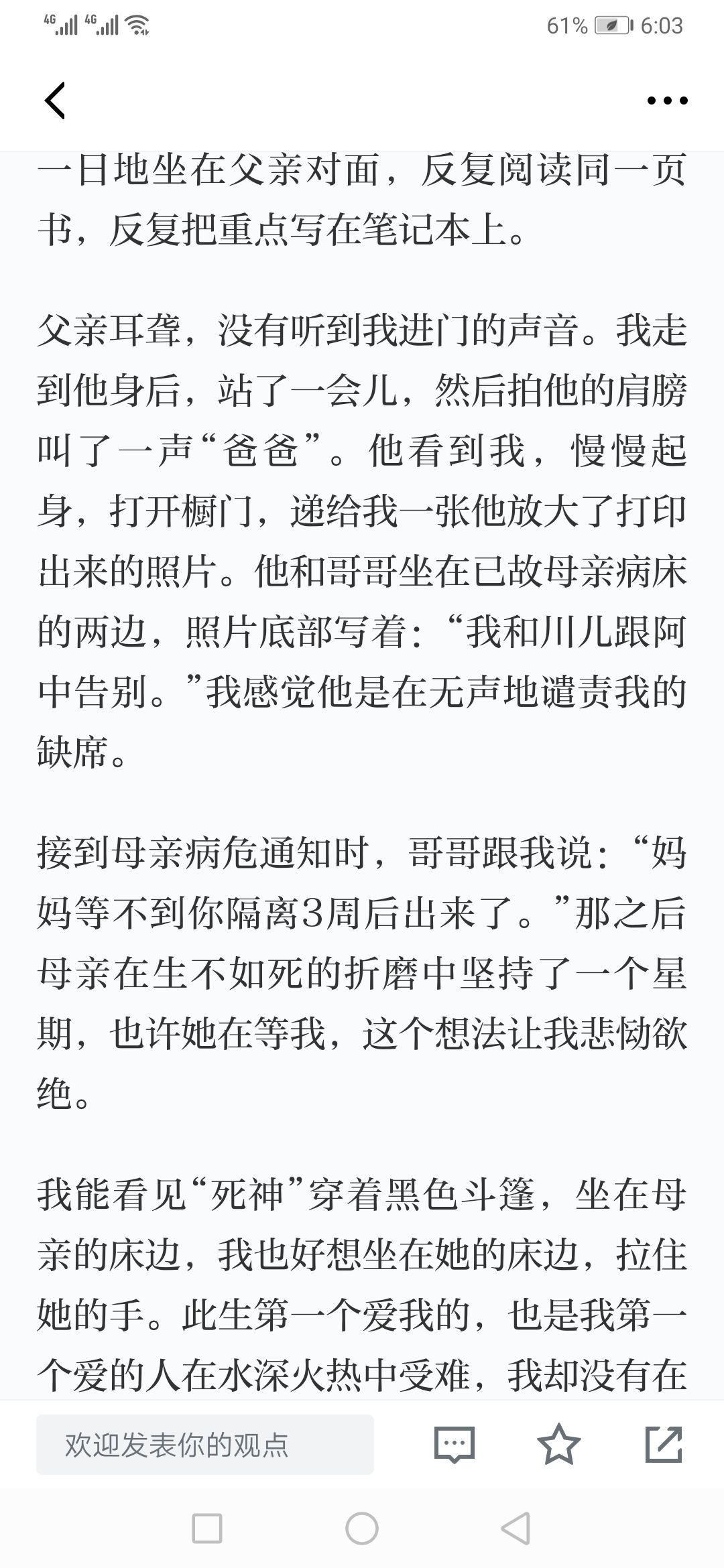Screen dimensions: 724x1568
Task: Share the article via the share icon
Action: point(664,1444)
